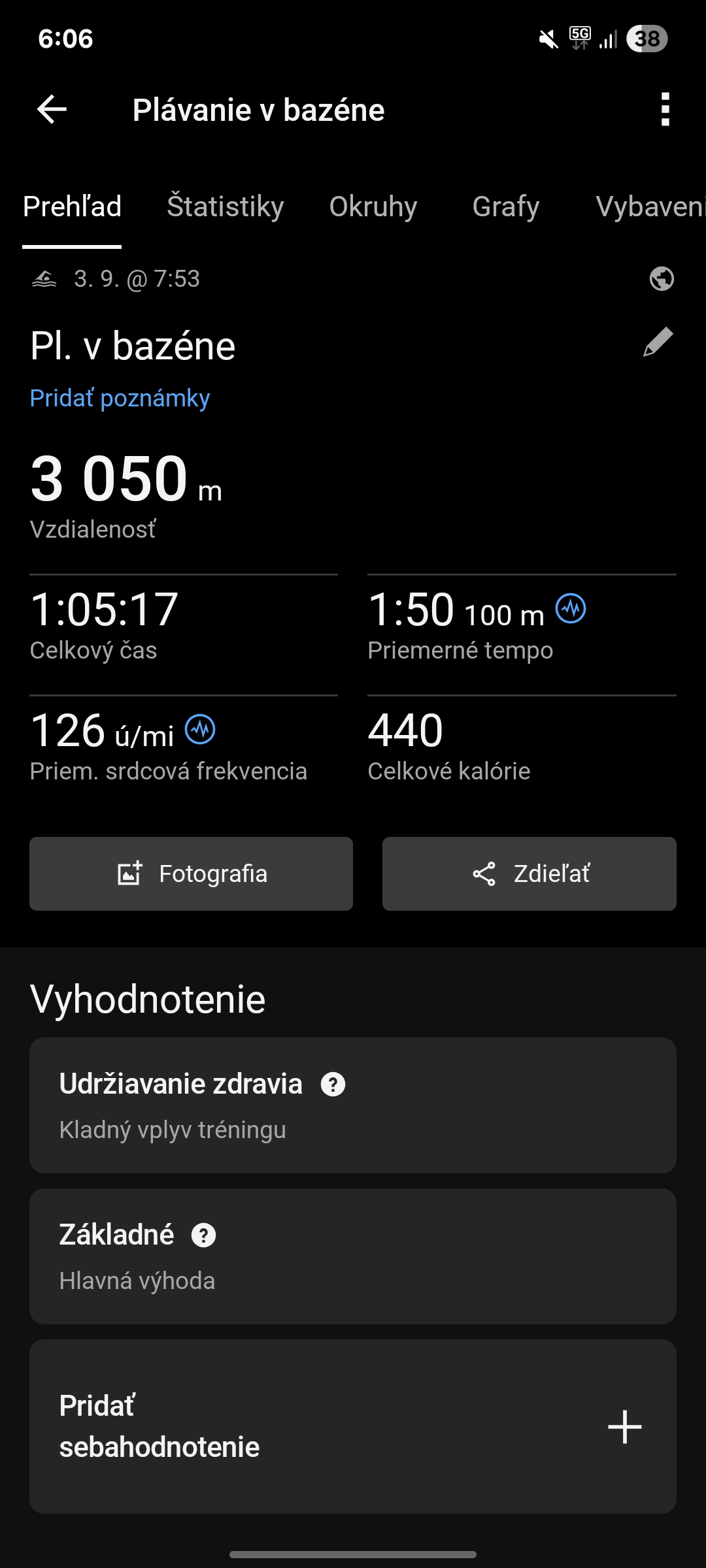706x1568 pixels.
Task: View the Grafy tab
Action: [x=506, y=206]
